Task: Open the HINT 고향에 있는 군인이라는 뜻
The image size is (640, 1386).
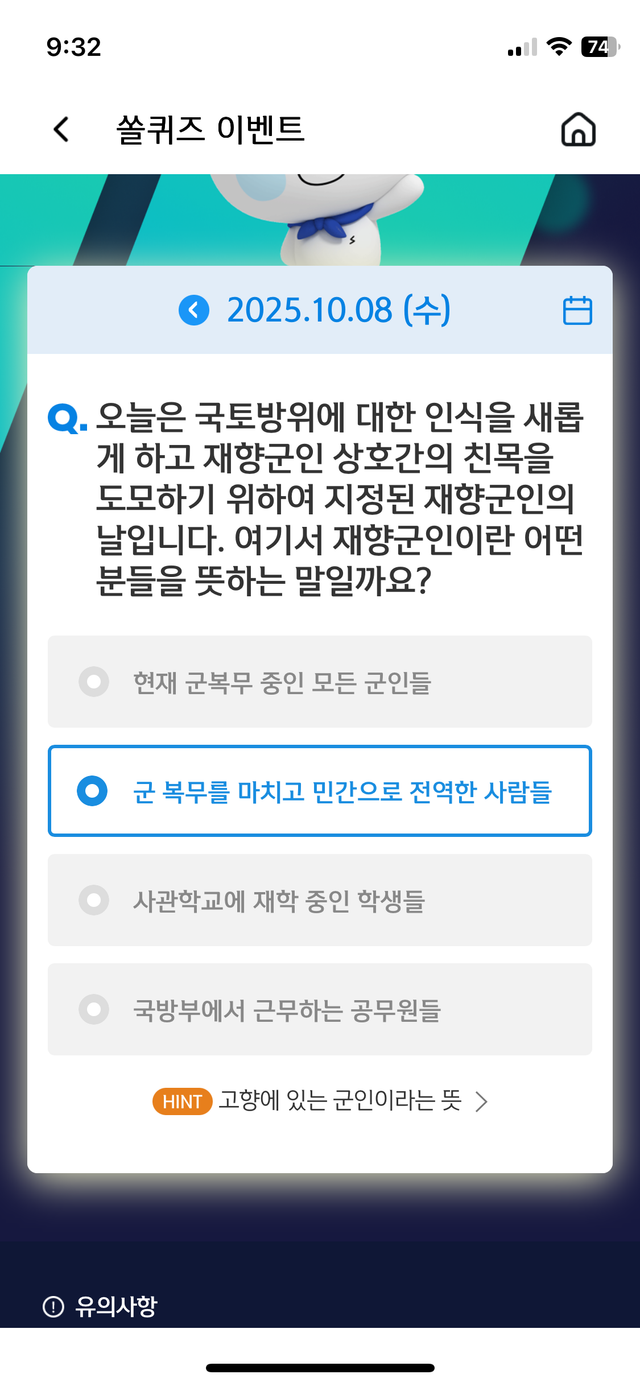Action: [x=320, y=1102]
